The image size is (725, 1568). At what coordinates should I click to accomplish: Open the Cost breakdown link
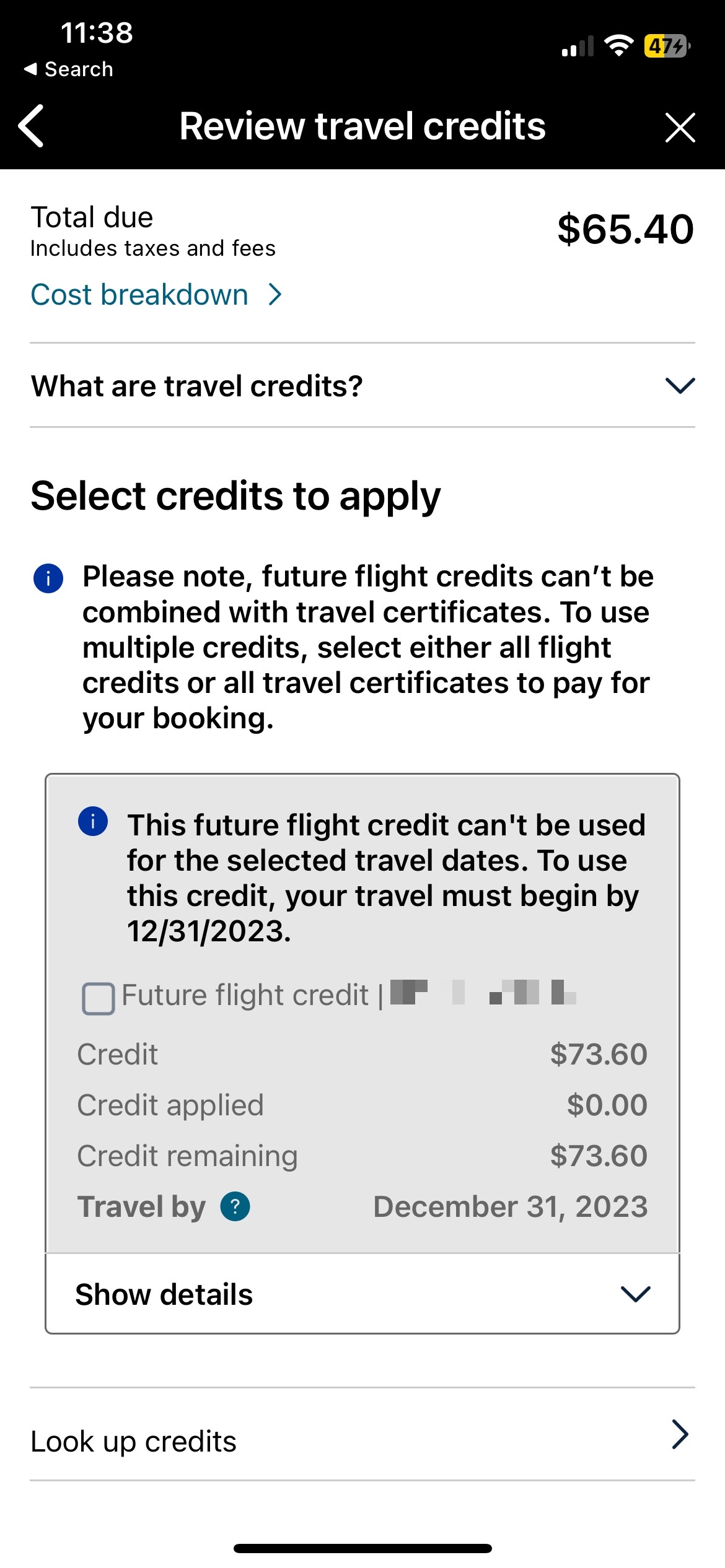click(x=156, y=295)
